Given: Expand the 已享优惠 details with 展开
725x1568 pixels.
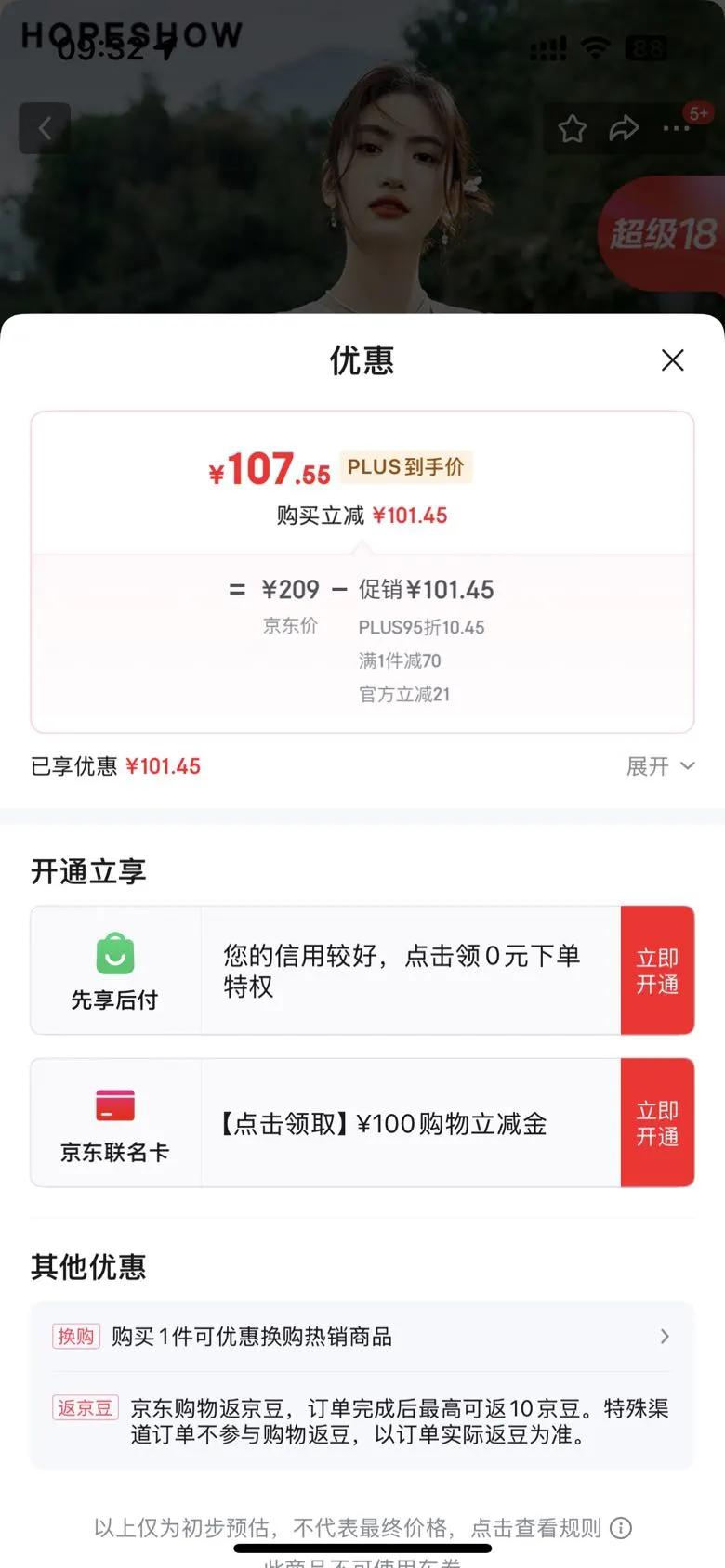Looking at the screenshot, I should [660, 766].
